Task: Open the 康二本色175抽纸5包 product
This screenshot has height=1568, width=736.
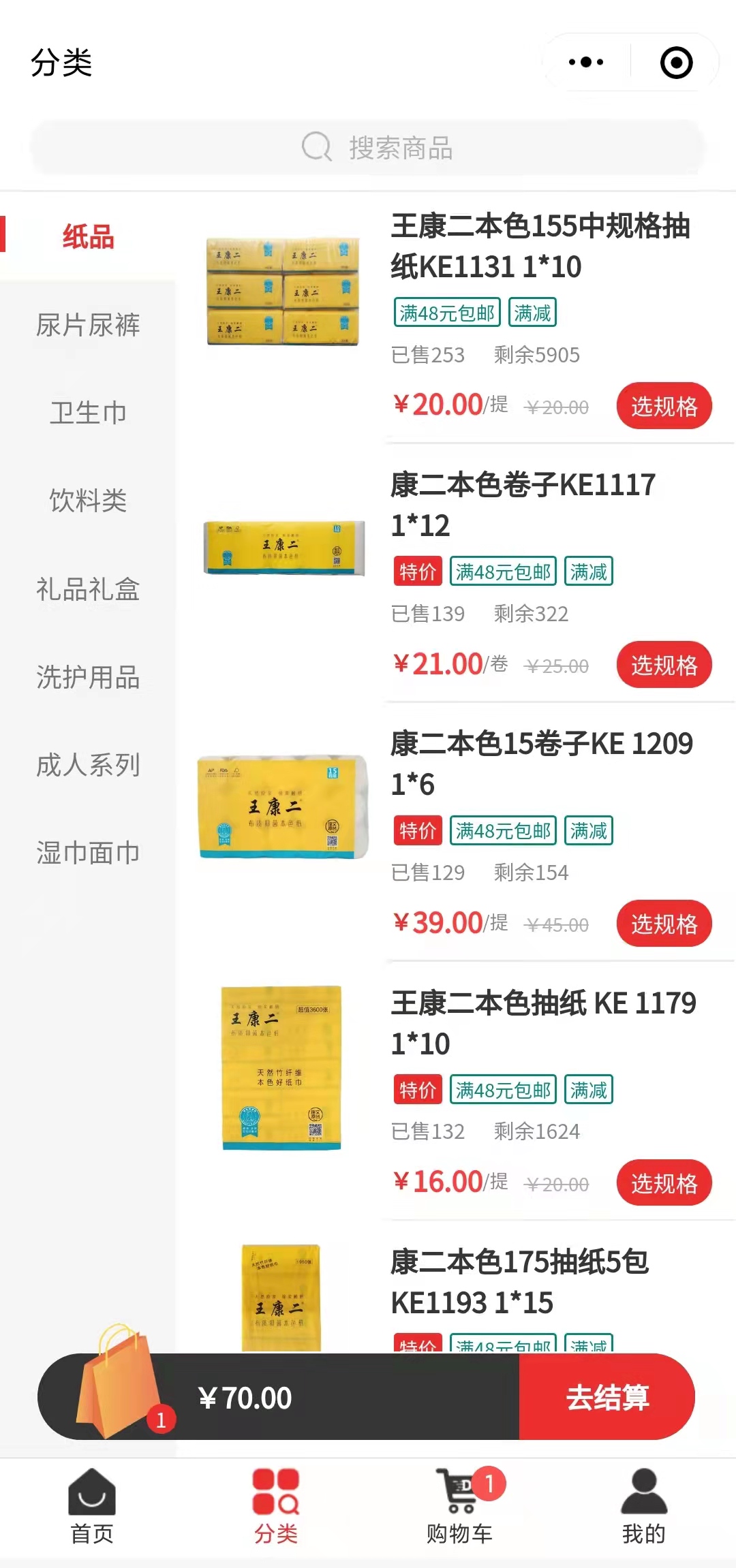Action: 519,1282
